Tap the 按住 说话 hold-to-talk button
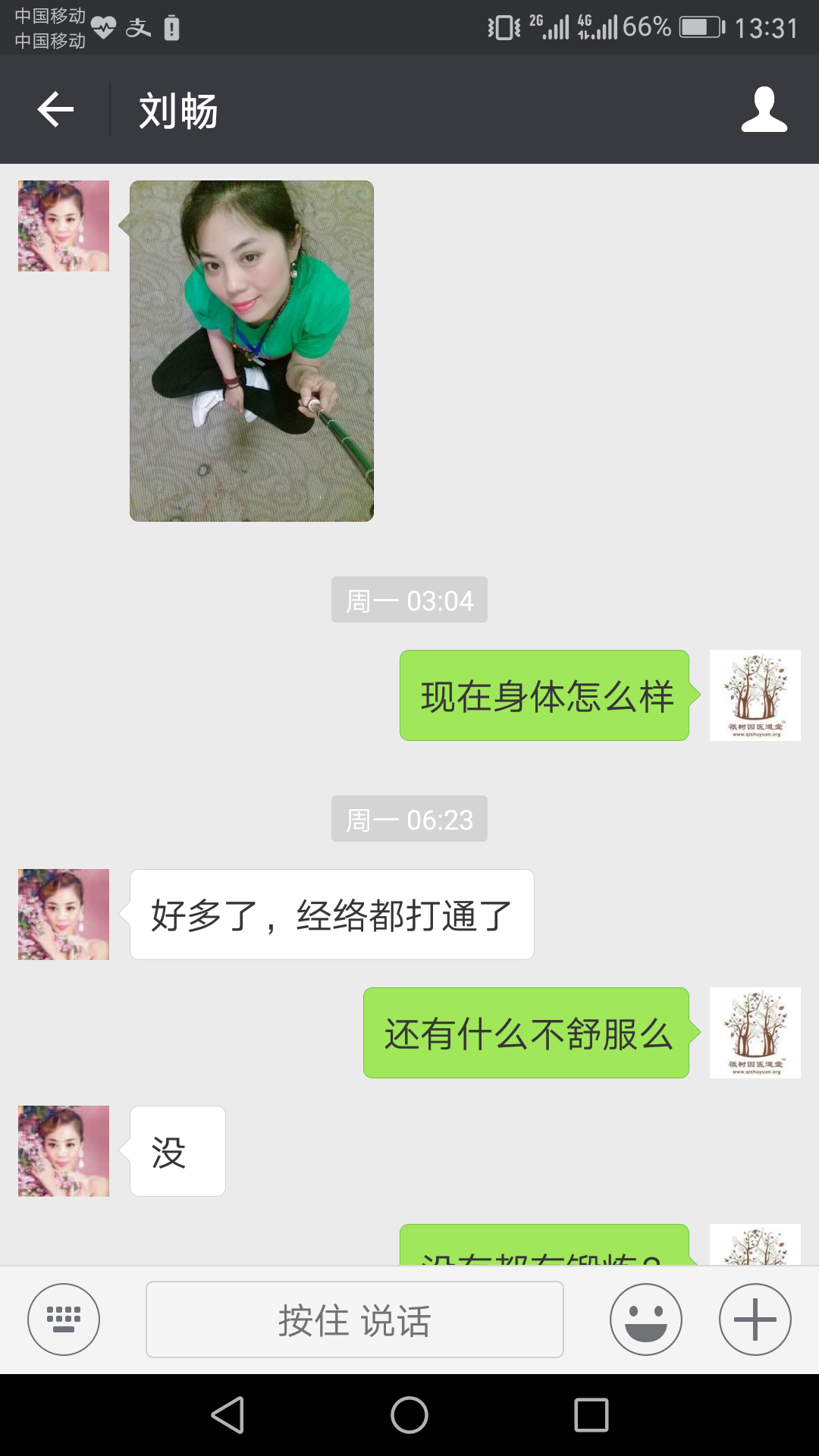This screenshot has width=819, height=1456. (354, 1319)
